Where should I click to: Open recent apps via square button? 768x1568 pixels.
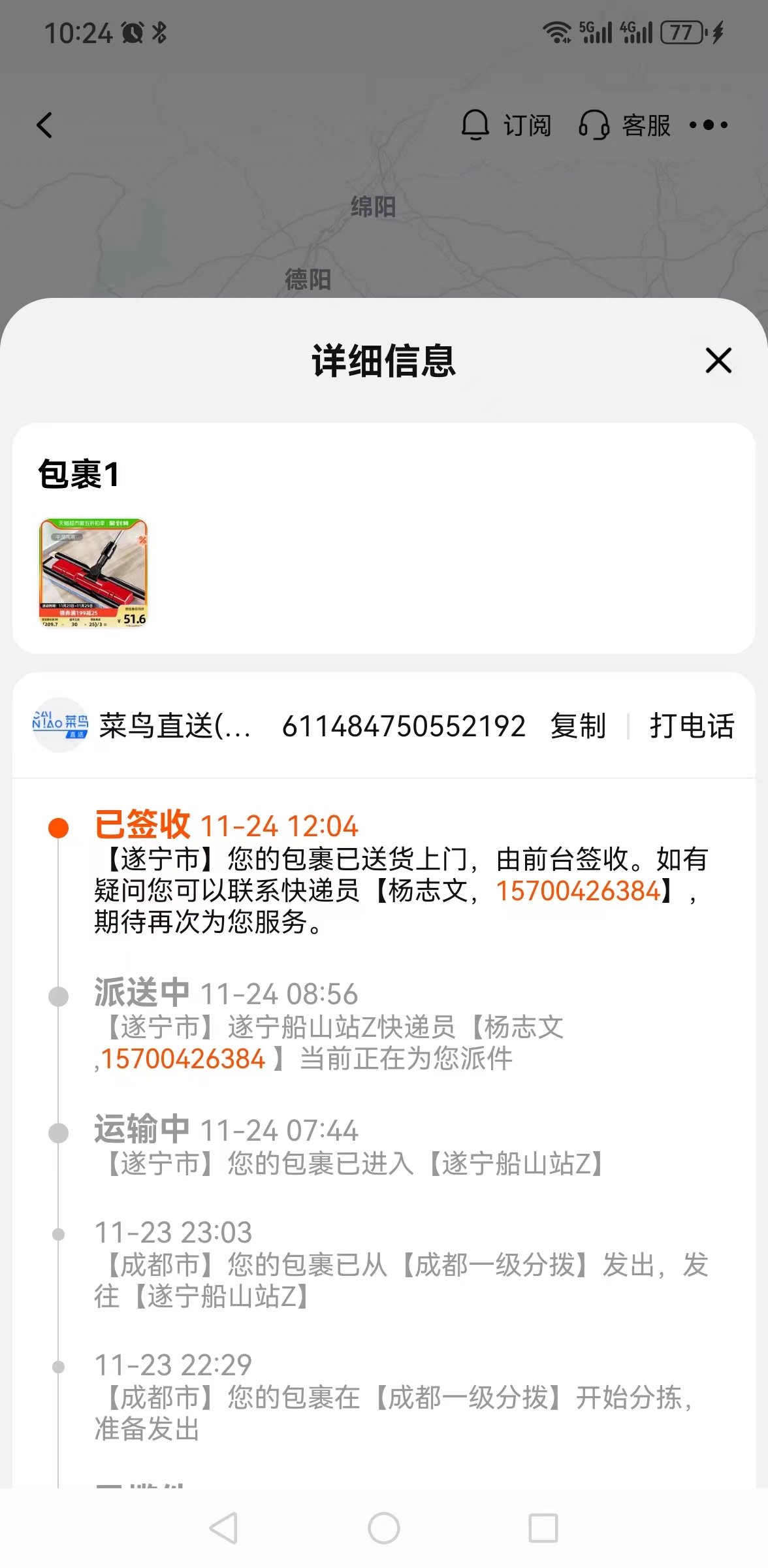543,1528
